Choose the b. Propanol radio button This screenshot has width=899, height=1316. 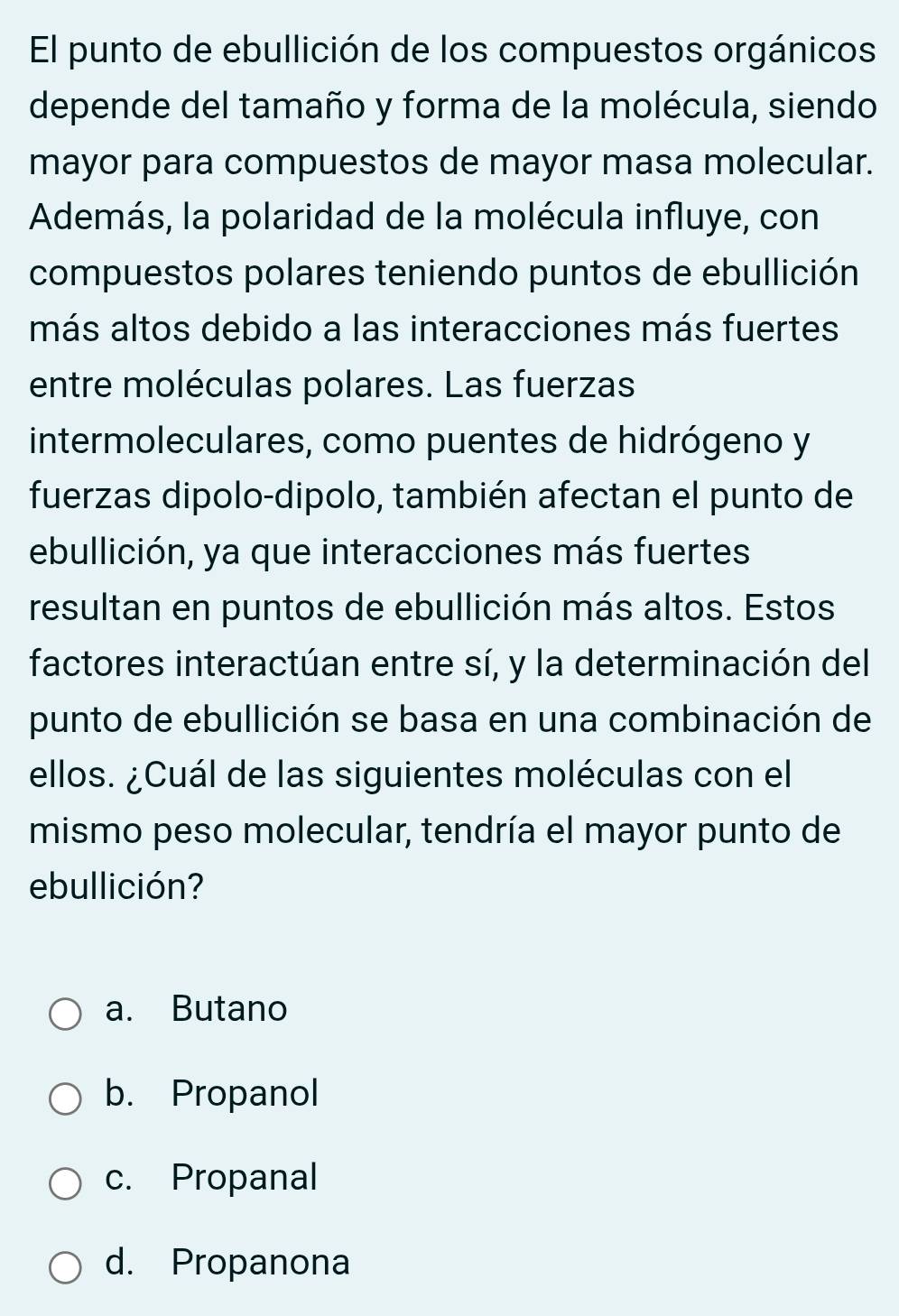click(x=65, y=1099)
